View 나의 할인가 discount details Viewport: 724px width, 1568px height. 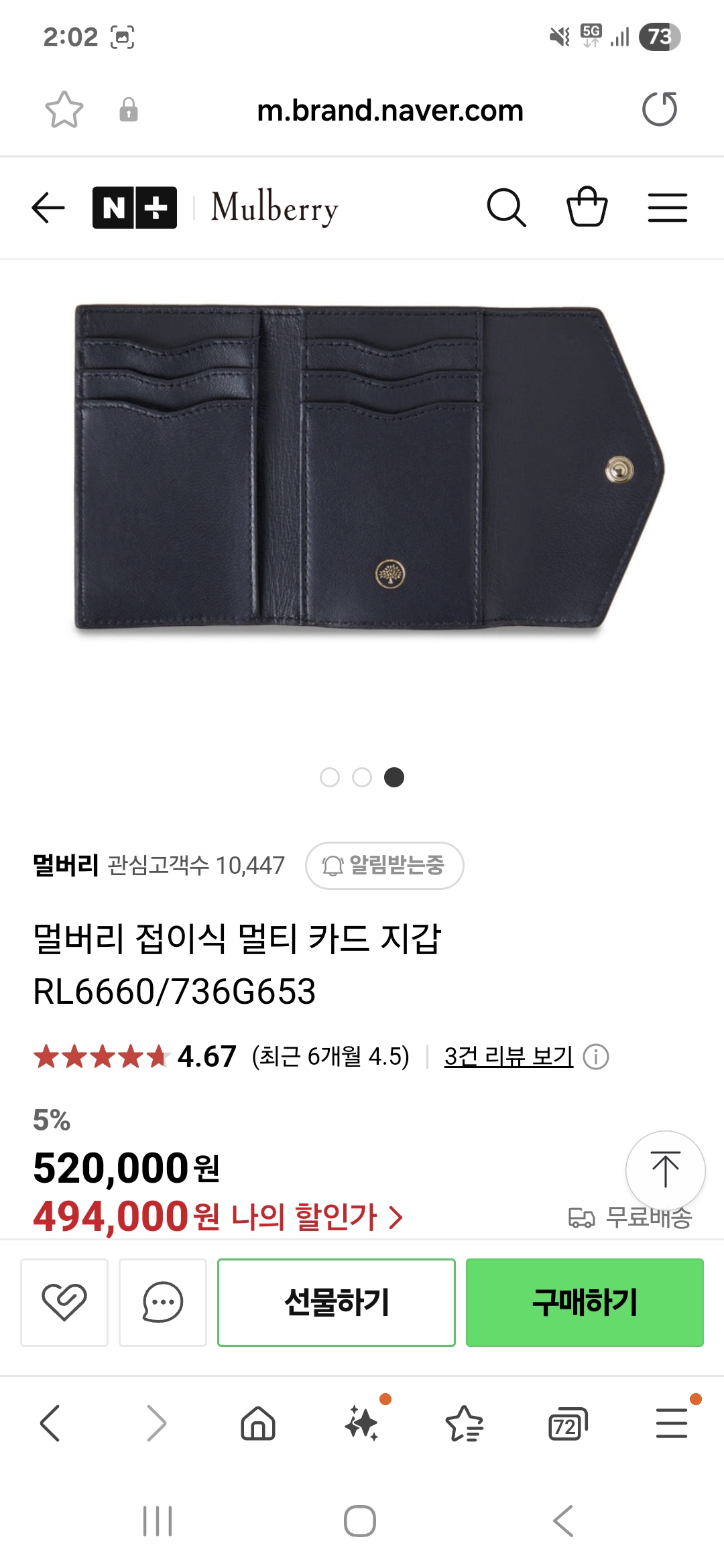coord(315,1217)
